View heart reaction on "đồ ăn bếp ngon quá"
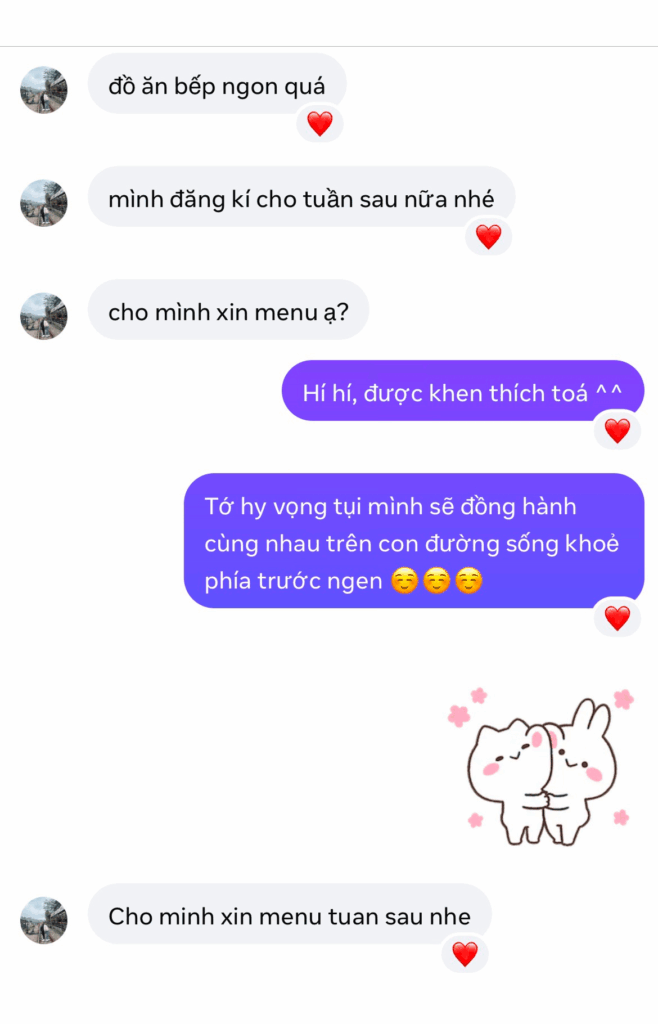Screen dimensions: 658x1024 [319, 124]
